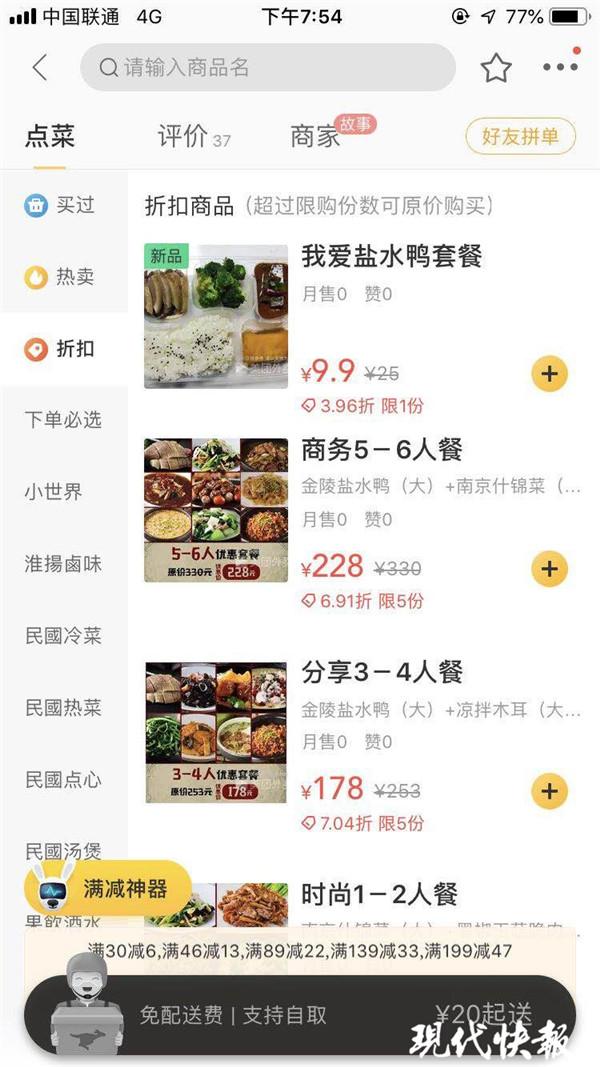The image size is (600, 1067).
Task: Select the 热卖 category
Action: 63,277
